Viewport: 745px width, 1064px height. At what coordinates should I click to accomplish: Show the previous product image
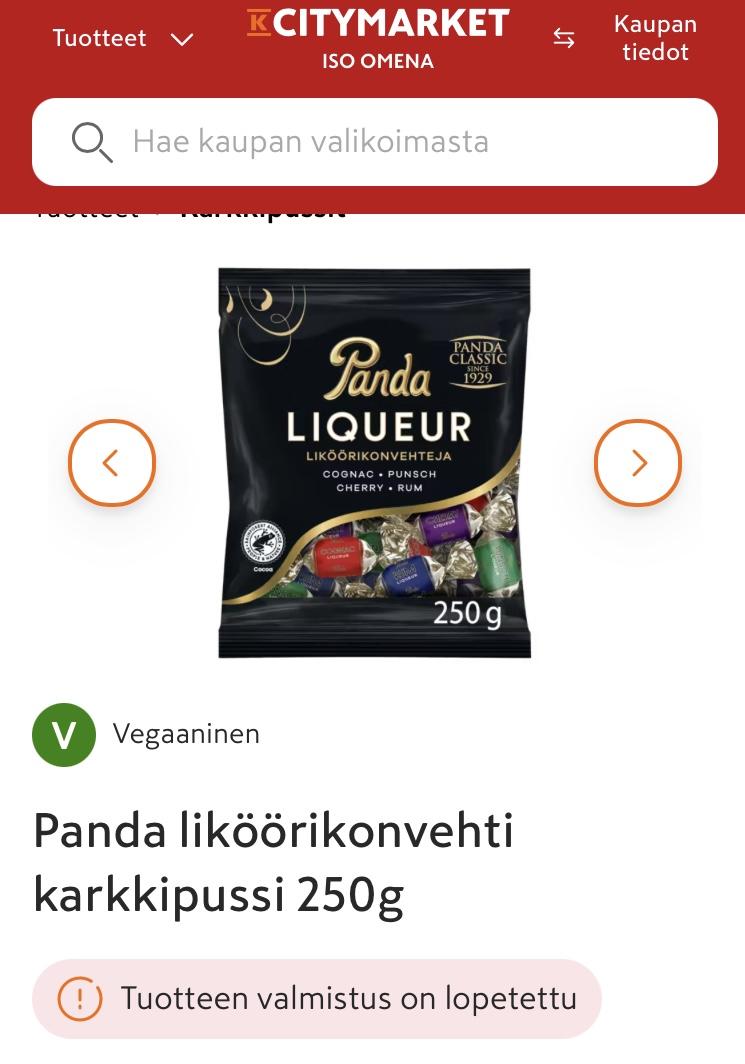(112, 463)
